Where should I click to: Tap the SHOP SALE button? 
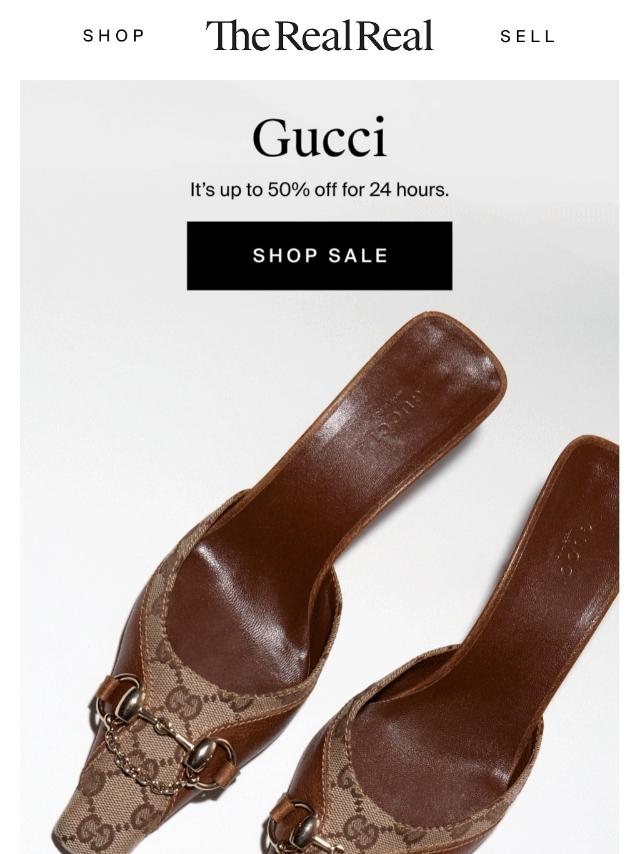pyautogui.click(x=319, y=256)
